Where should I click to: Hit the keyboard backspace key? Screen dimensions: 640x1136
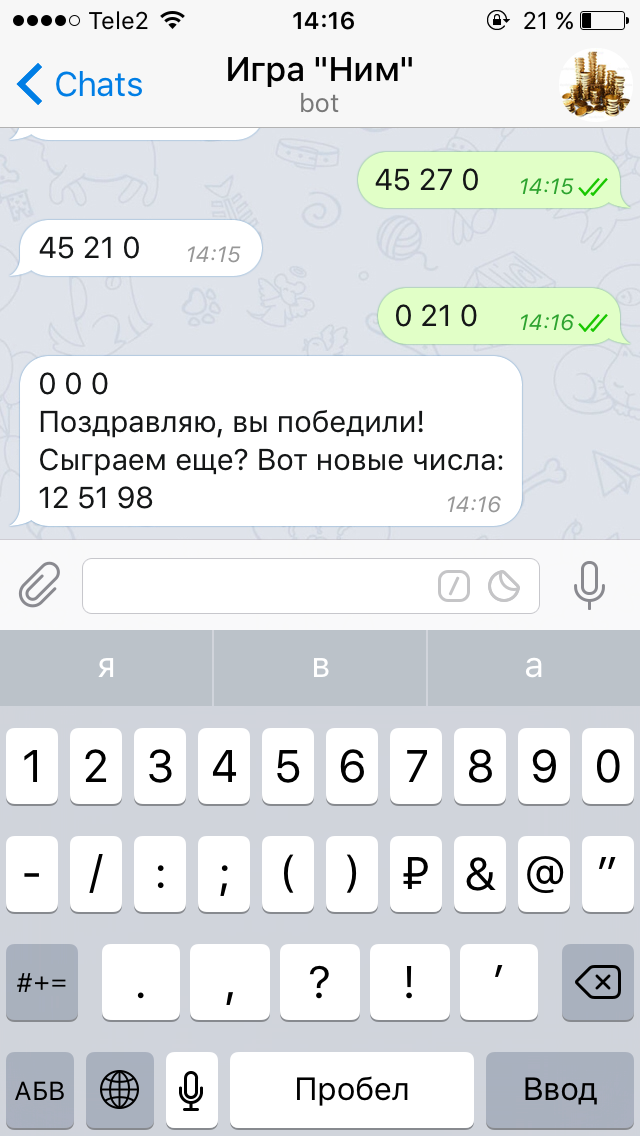click(598, 983)
